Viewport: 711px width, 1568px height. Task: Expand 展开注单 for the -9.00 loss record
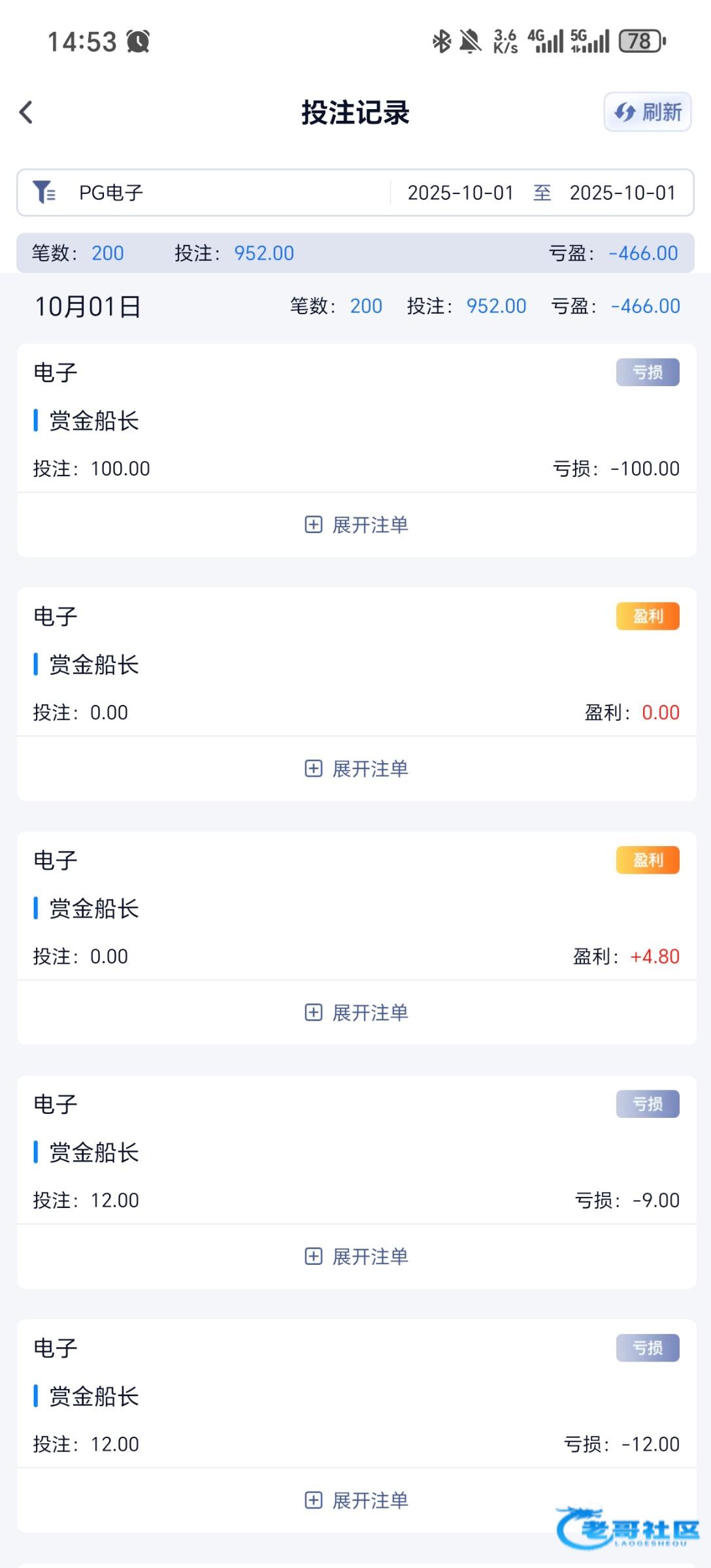(x=357, y=1256)
